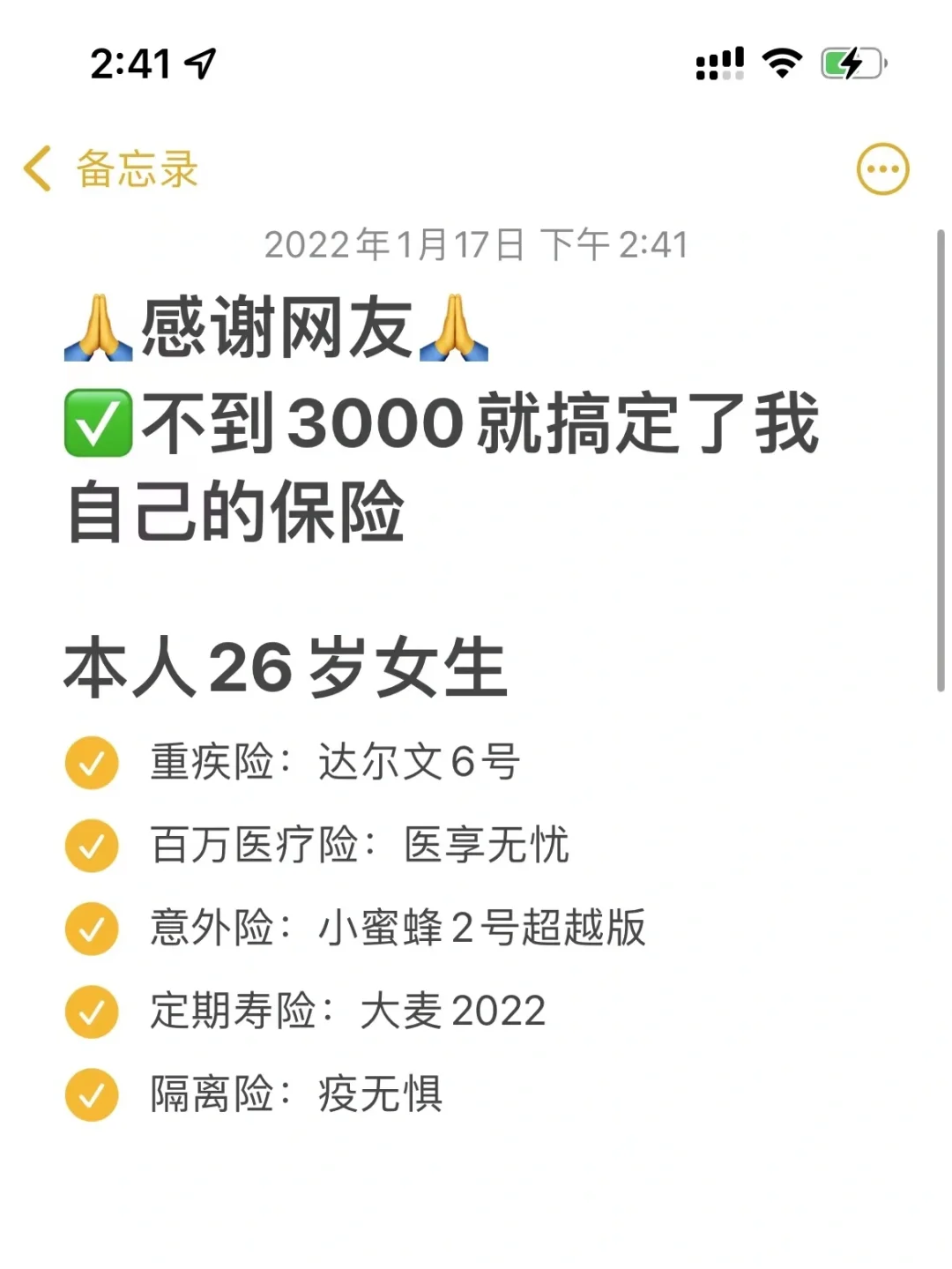Uncheck the 重疾险 达尔文6号 checklist item
This screenshot has width=952, height=1269.
click(92, 763)
